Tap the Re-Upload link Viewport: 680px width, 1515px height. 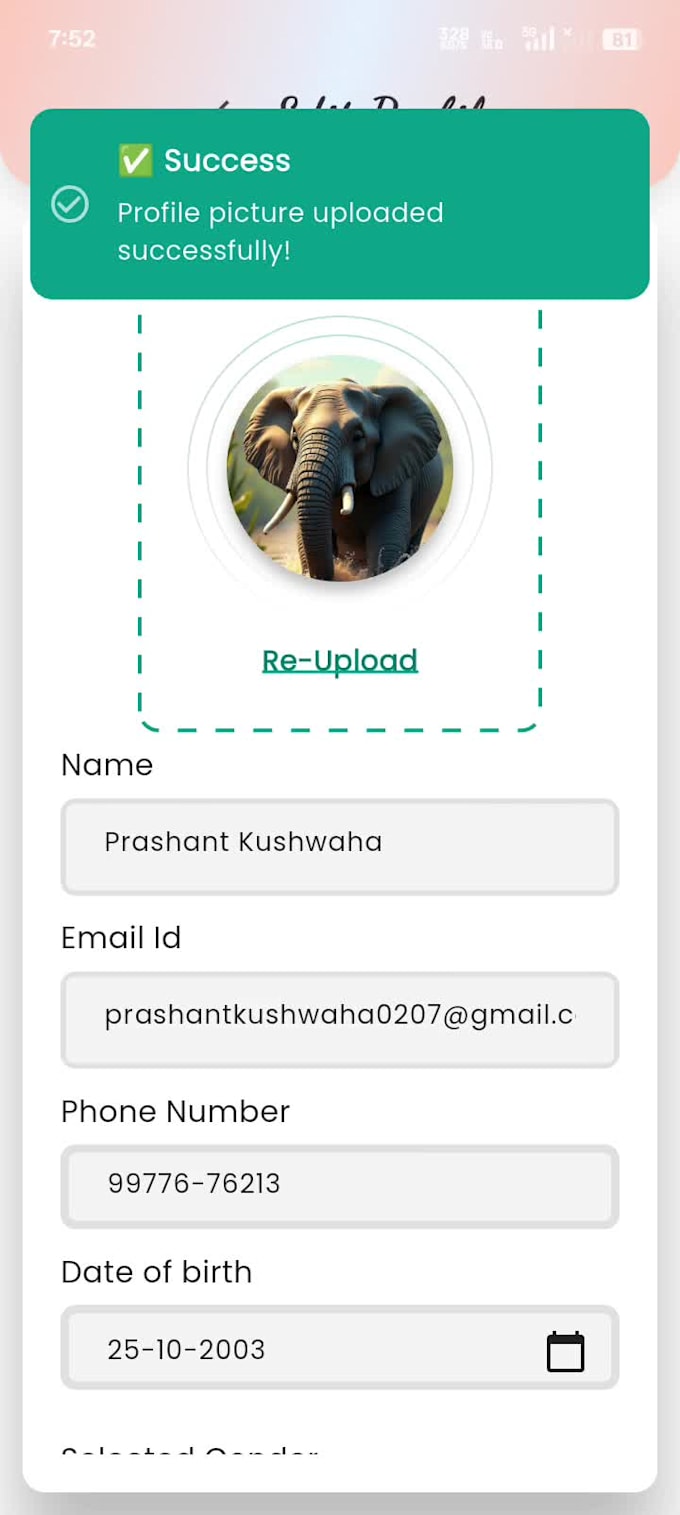coord(340,660)
